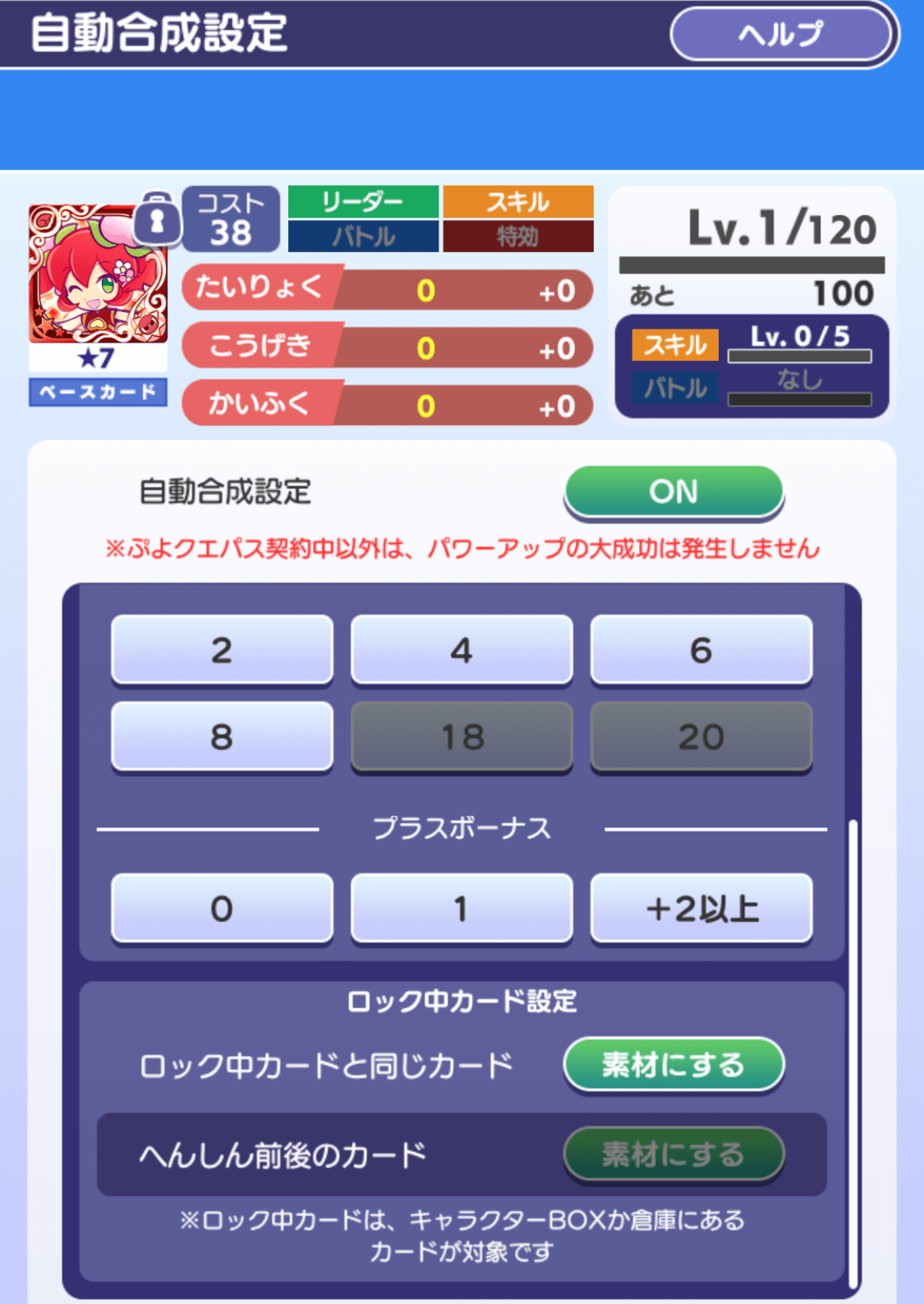The image size is (924, 1304).
Task: Select the disabled rarity 18 option
Action: coord(461,737)
